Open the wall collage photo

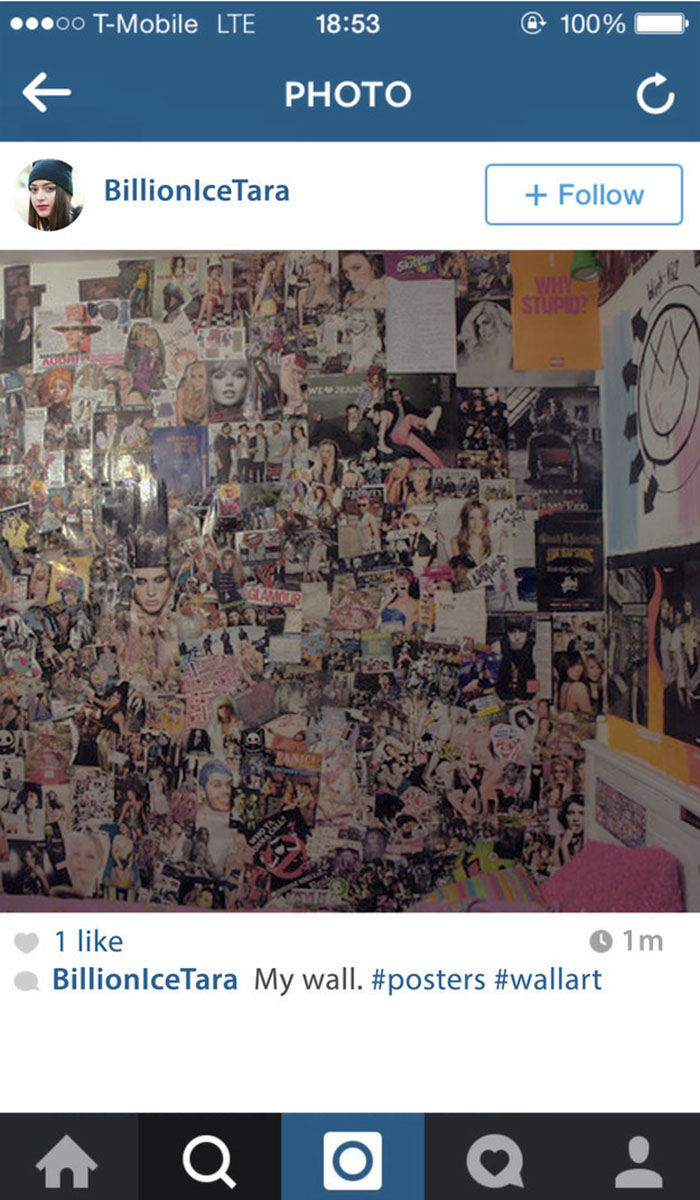[350, 580]
